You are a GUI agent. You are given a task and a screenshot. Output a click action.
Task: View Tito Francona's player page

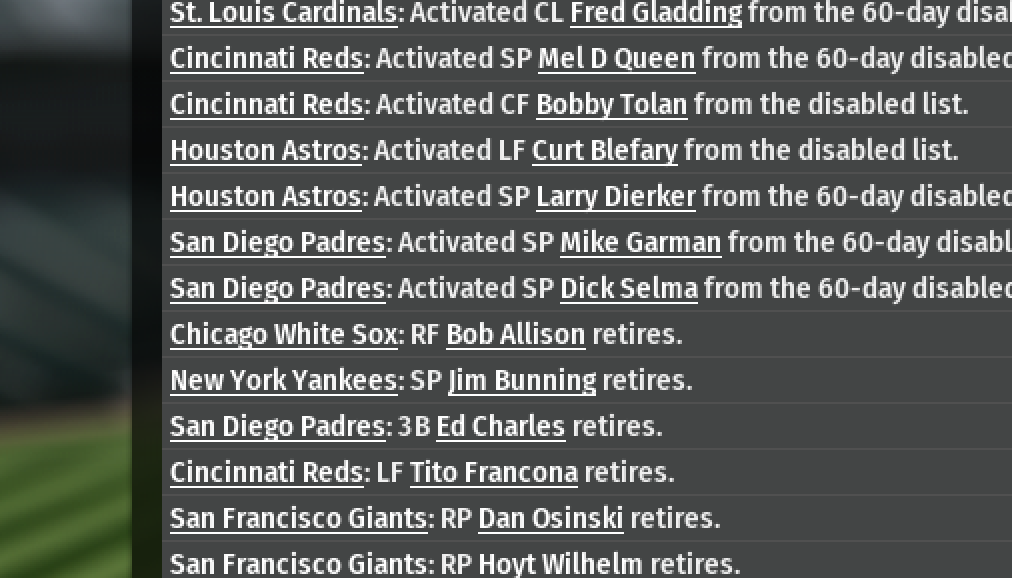[x=493, y=472]
